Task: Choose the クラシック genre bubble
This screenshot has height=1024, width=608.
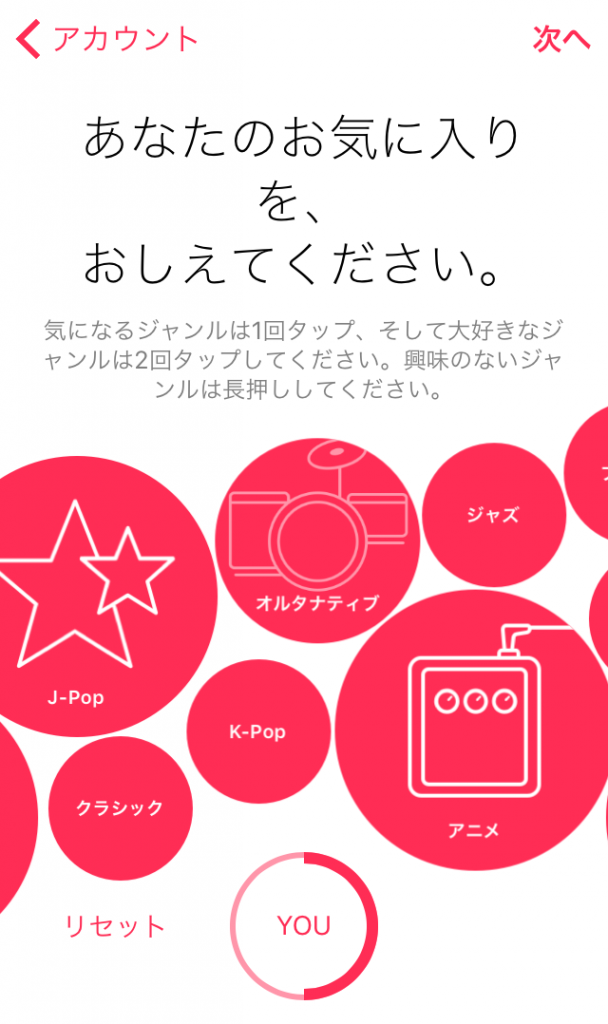Action: [120, 808]
